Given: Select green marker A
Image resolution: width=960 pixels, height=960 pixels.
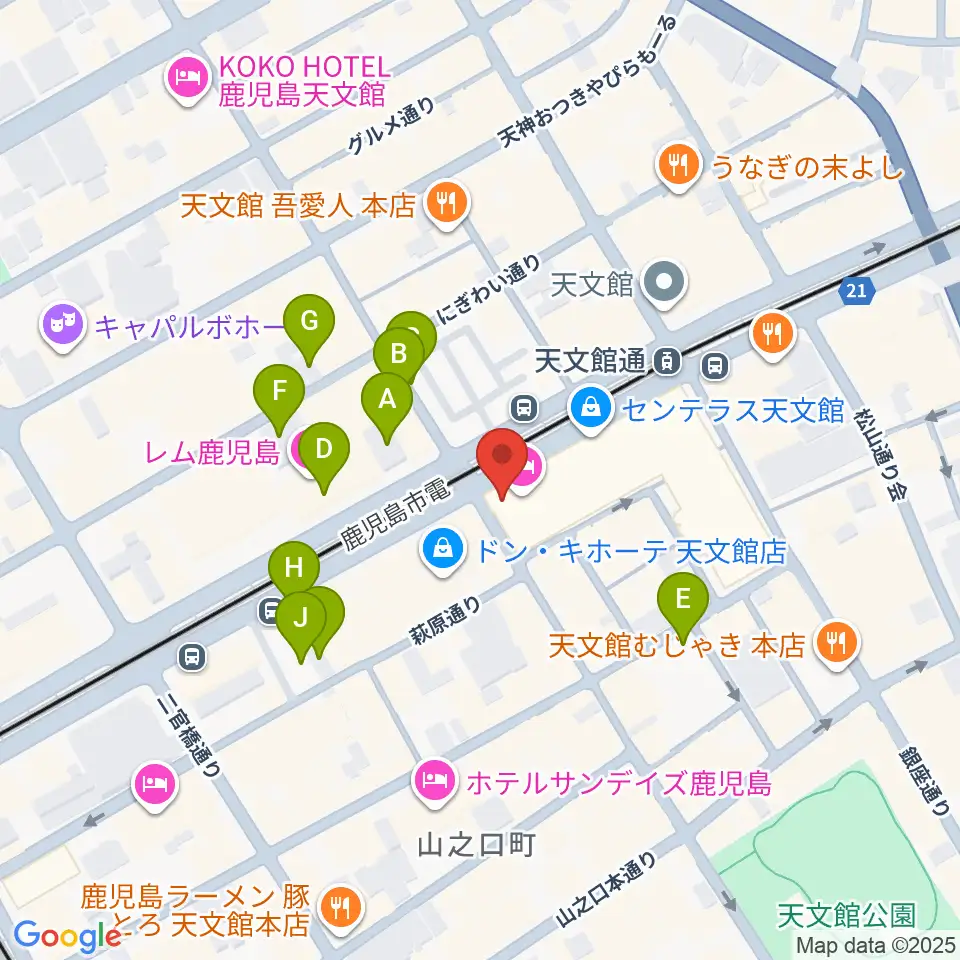Looking at the screenshot, I should (x=387, y=401).
